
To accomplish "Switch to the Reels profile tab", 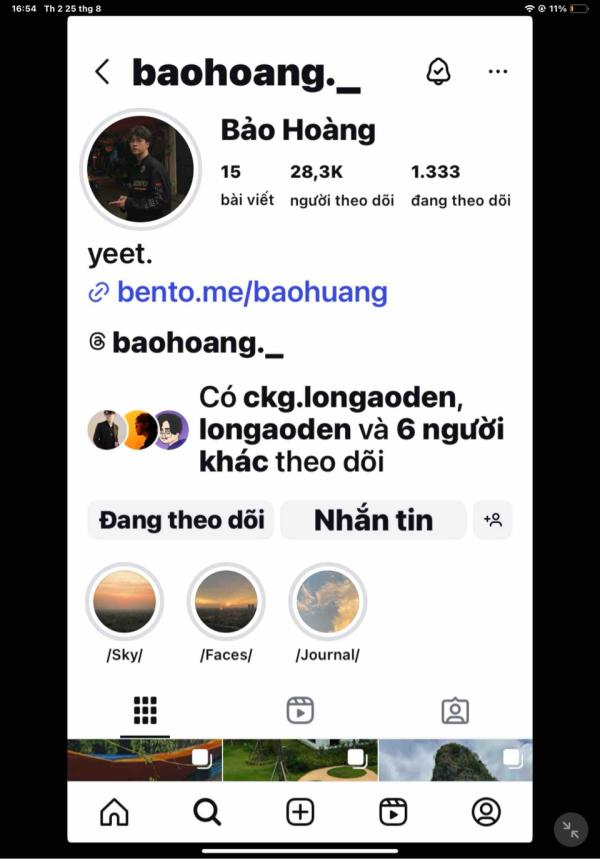I will 300,710.
